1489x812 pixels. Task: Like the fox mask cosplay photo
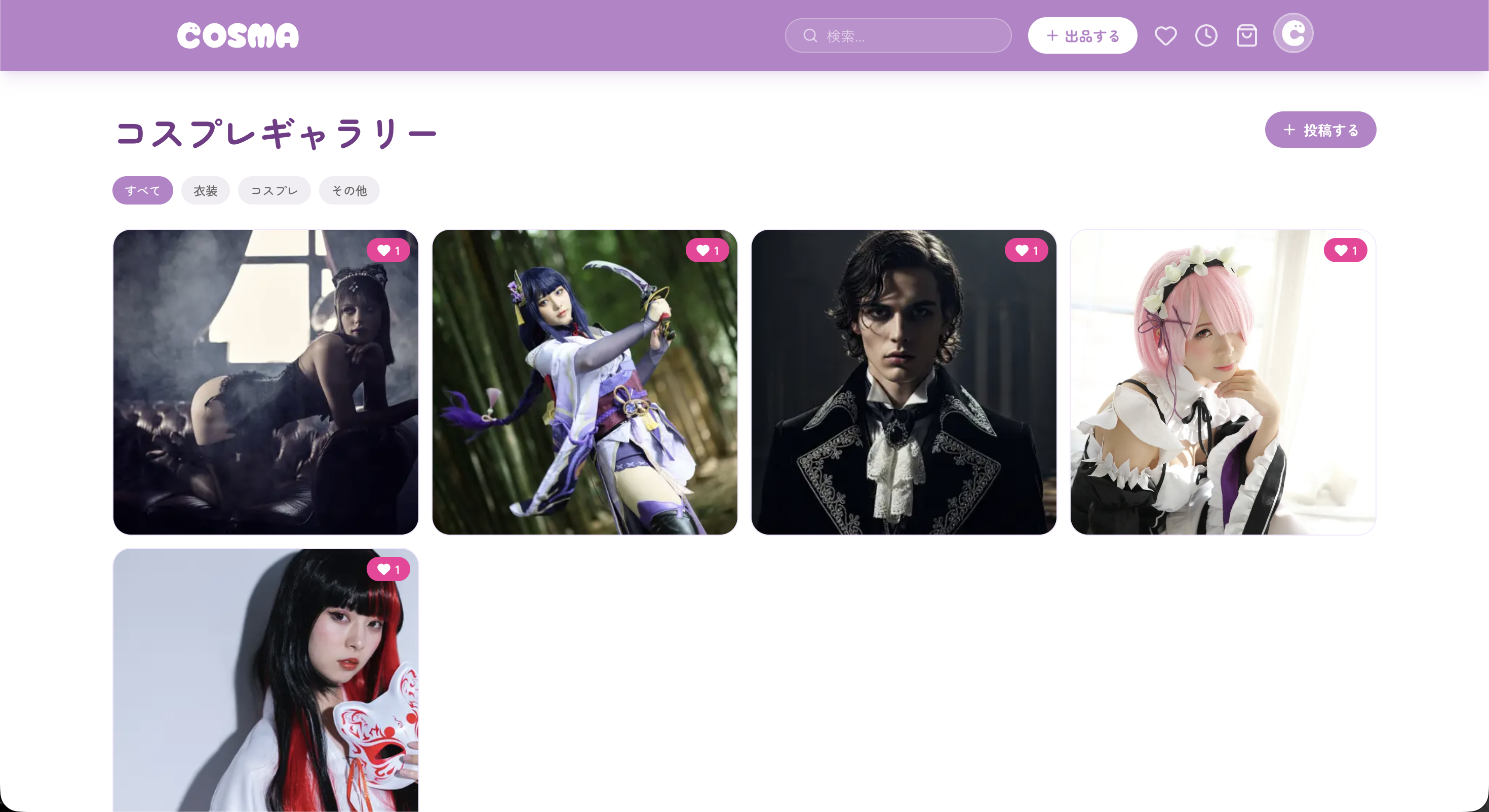click(388, 570)
